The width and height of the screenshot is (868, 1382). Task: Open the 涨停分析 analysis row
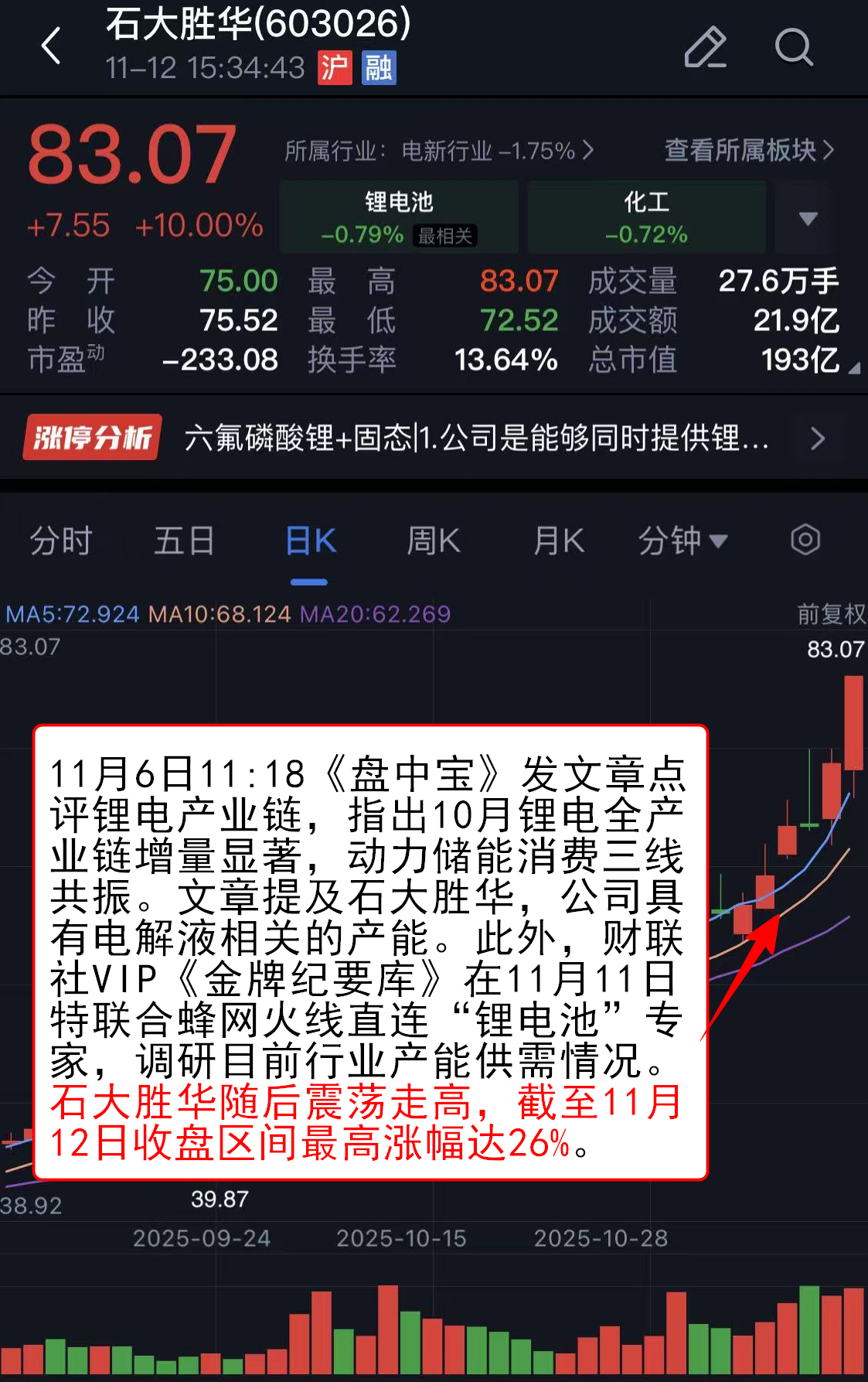[433, 438]
